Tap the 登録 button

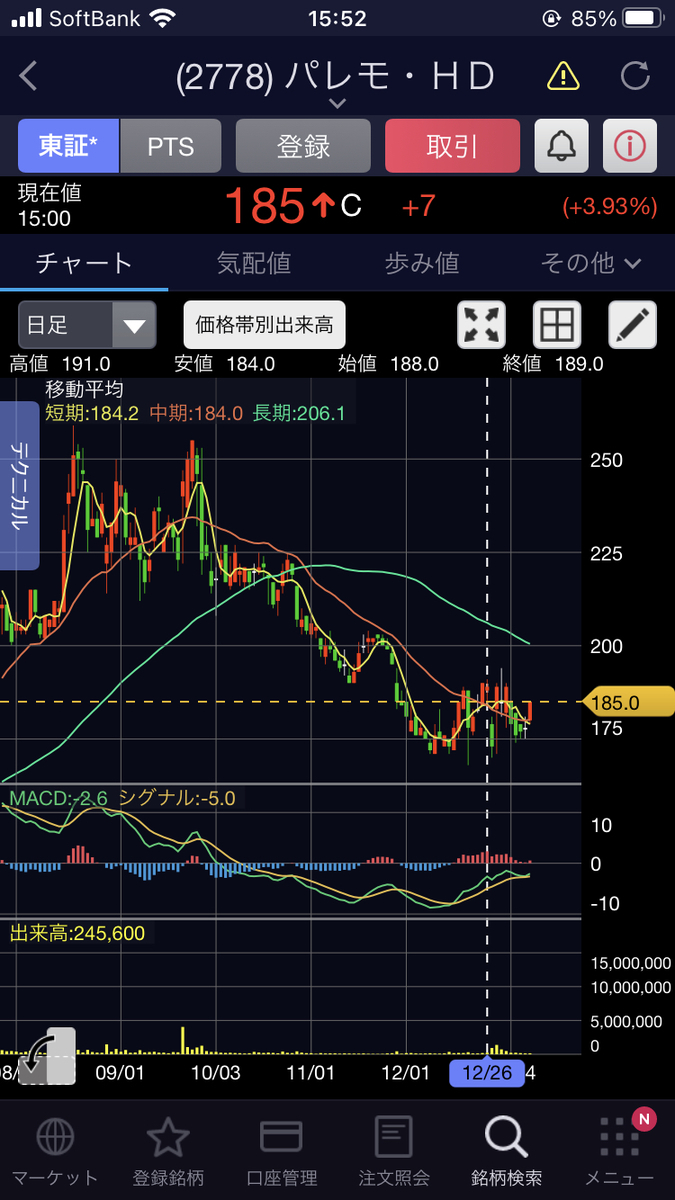point(303,147)
